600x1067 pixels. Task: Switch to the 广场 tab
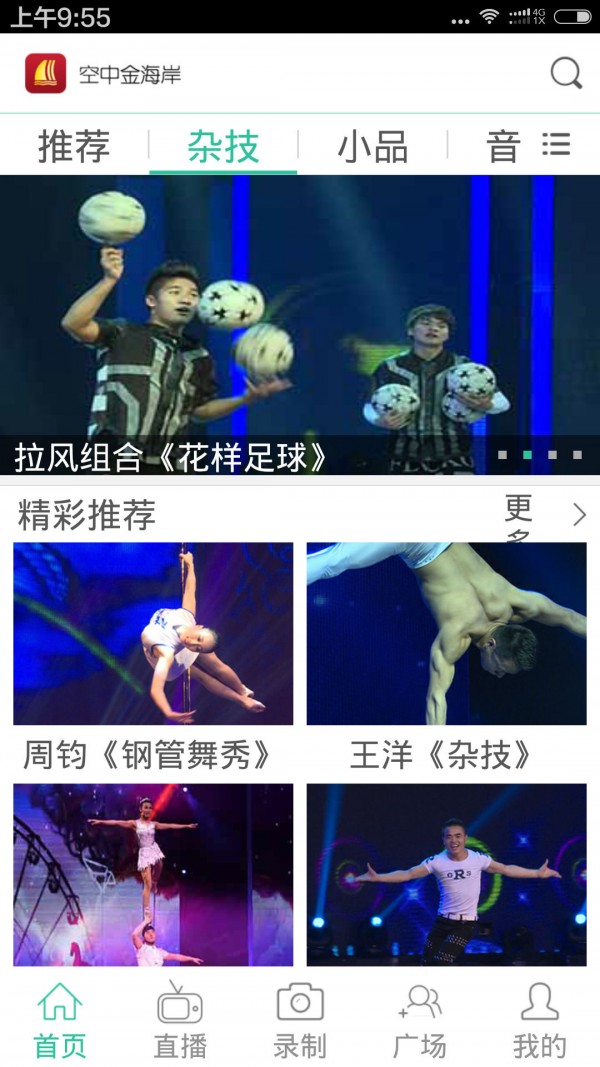(420, 1020)
